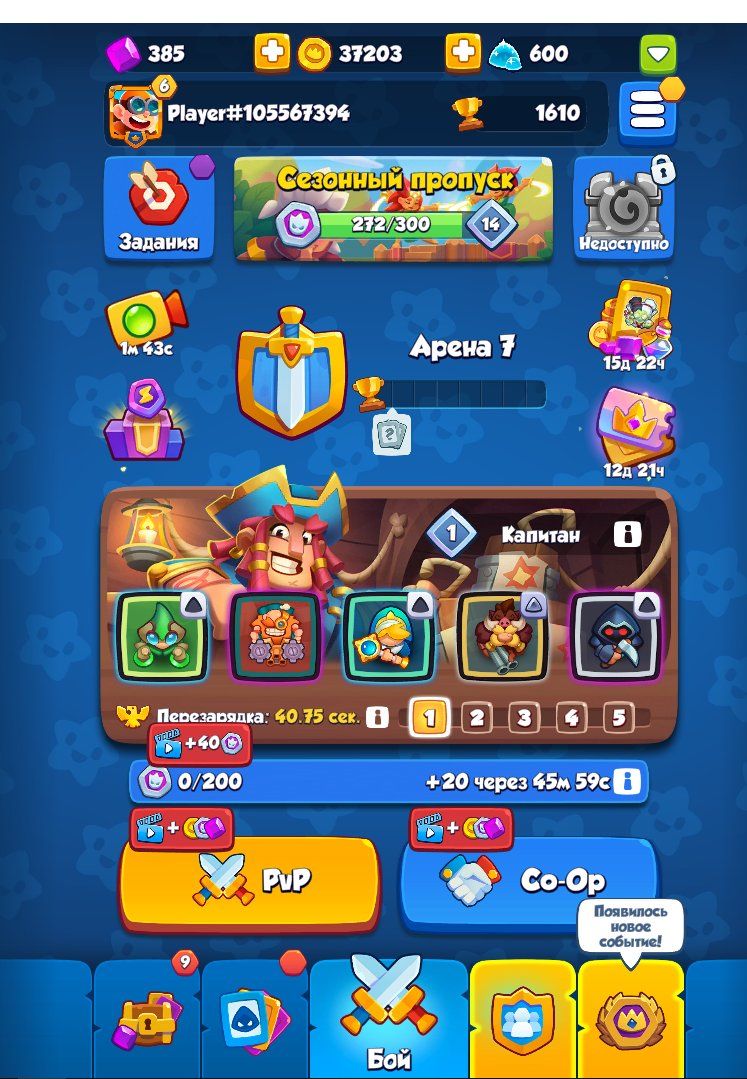Open the hamburger menu button
The image size is (747, 1079).
tap(646, 112)
